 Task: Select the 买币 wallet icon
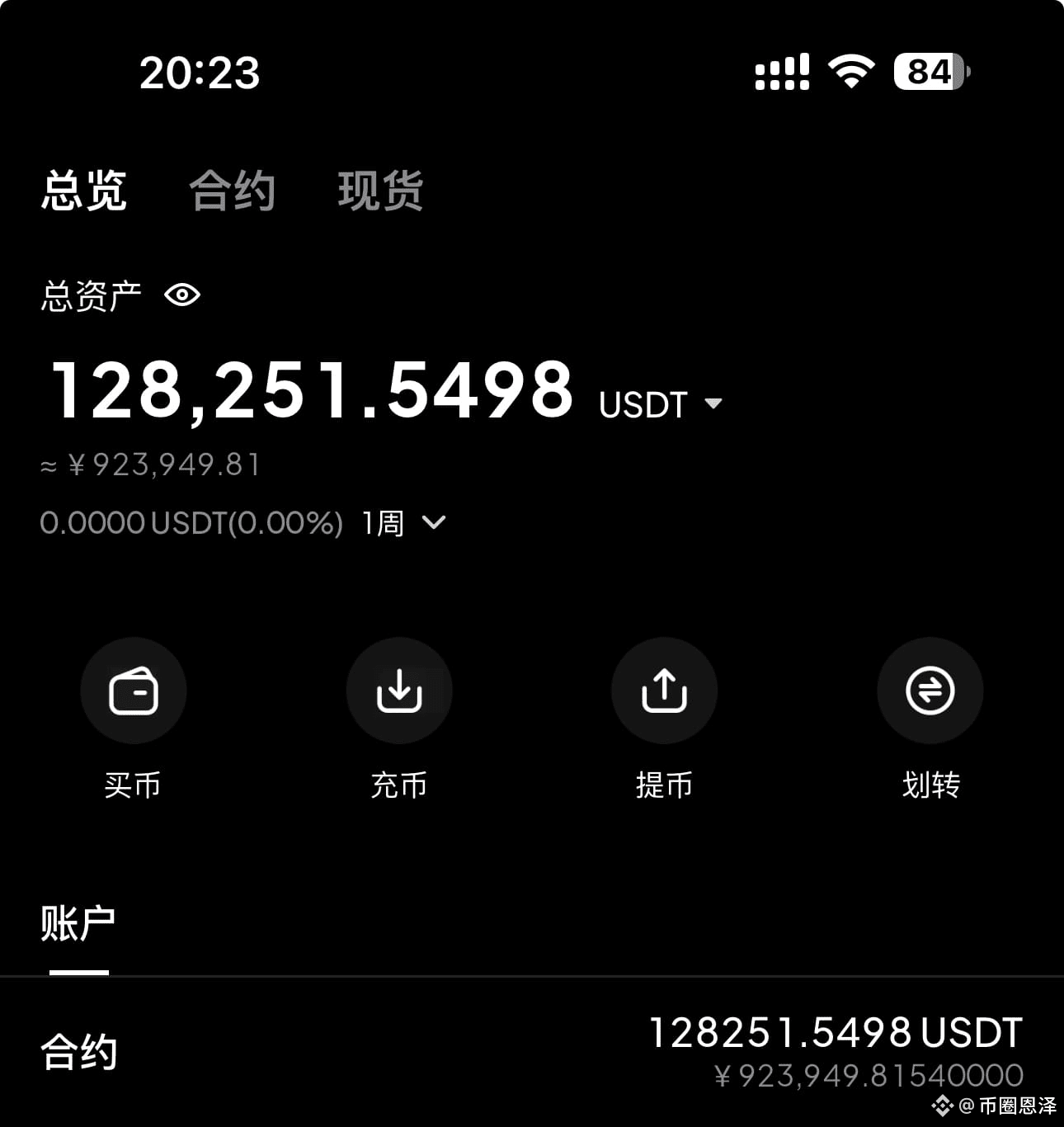134,691
